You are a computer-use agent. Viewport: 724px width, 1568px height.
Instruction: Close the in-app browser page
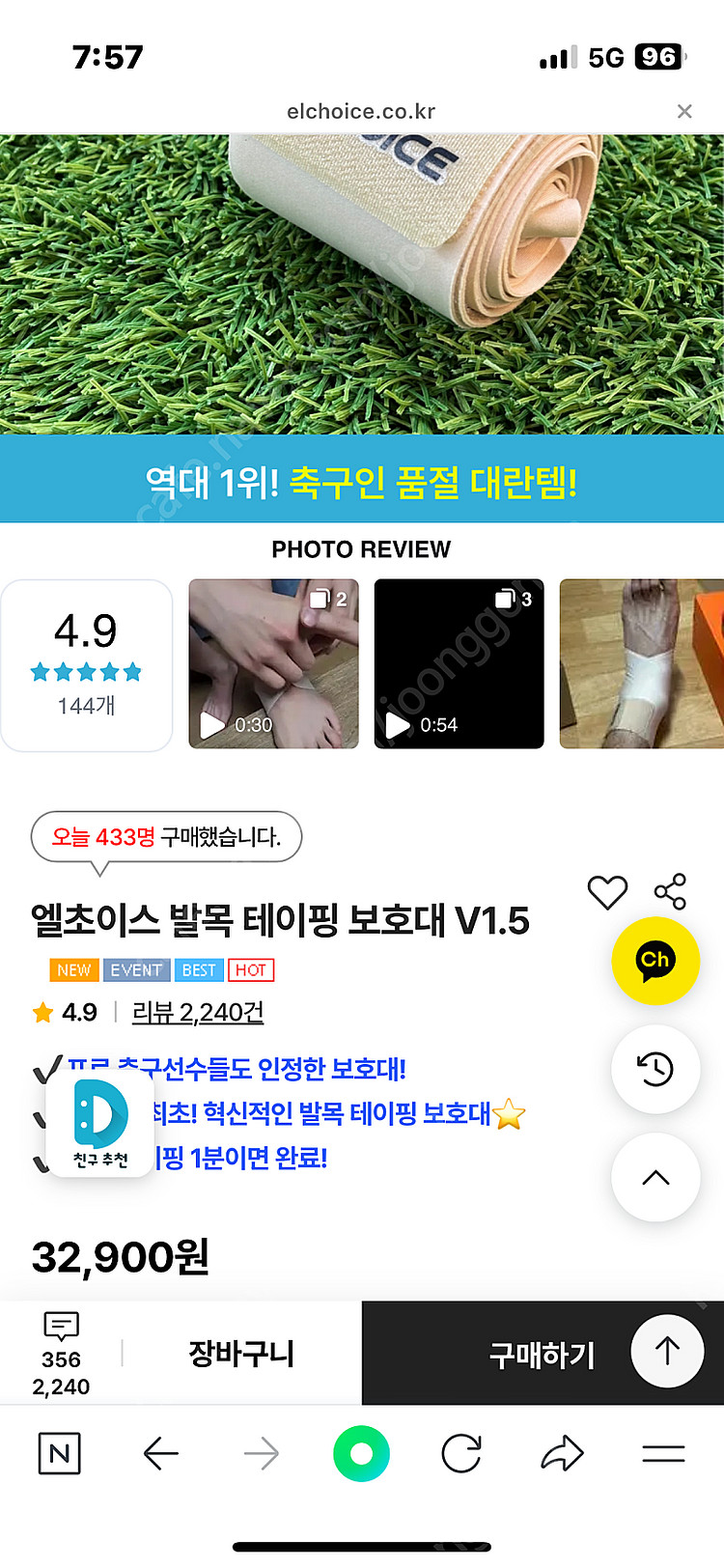[x=684, y=111]
